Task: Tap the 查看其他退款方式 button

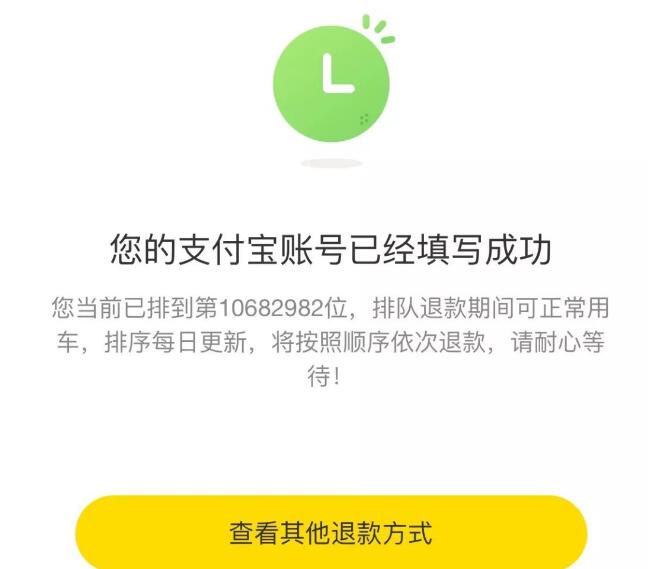Action: (330, 531)
